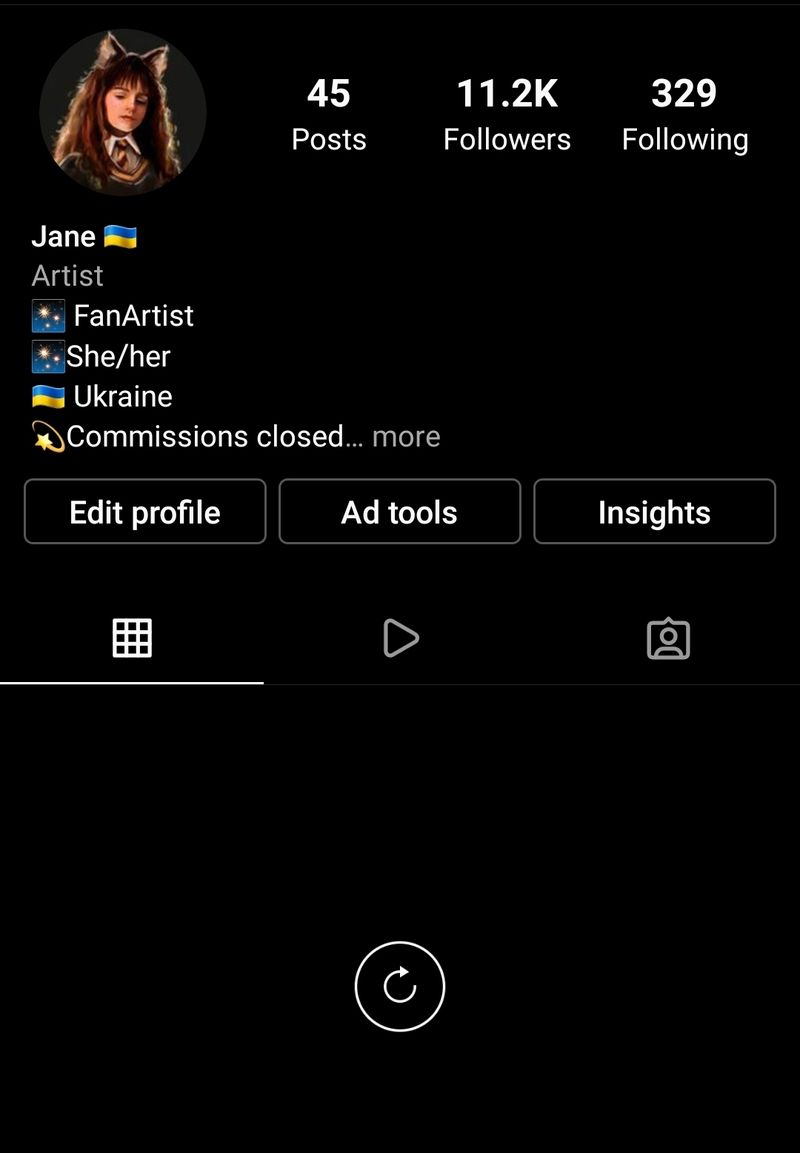View the Followers list
Screen dimensions: 800x1153
507,115
